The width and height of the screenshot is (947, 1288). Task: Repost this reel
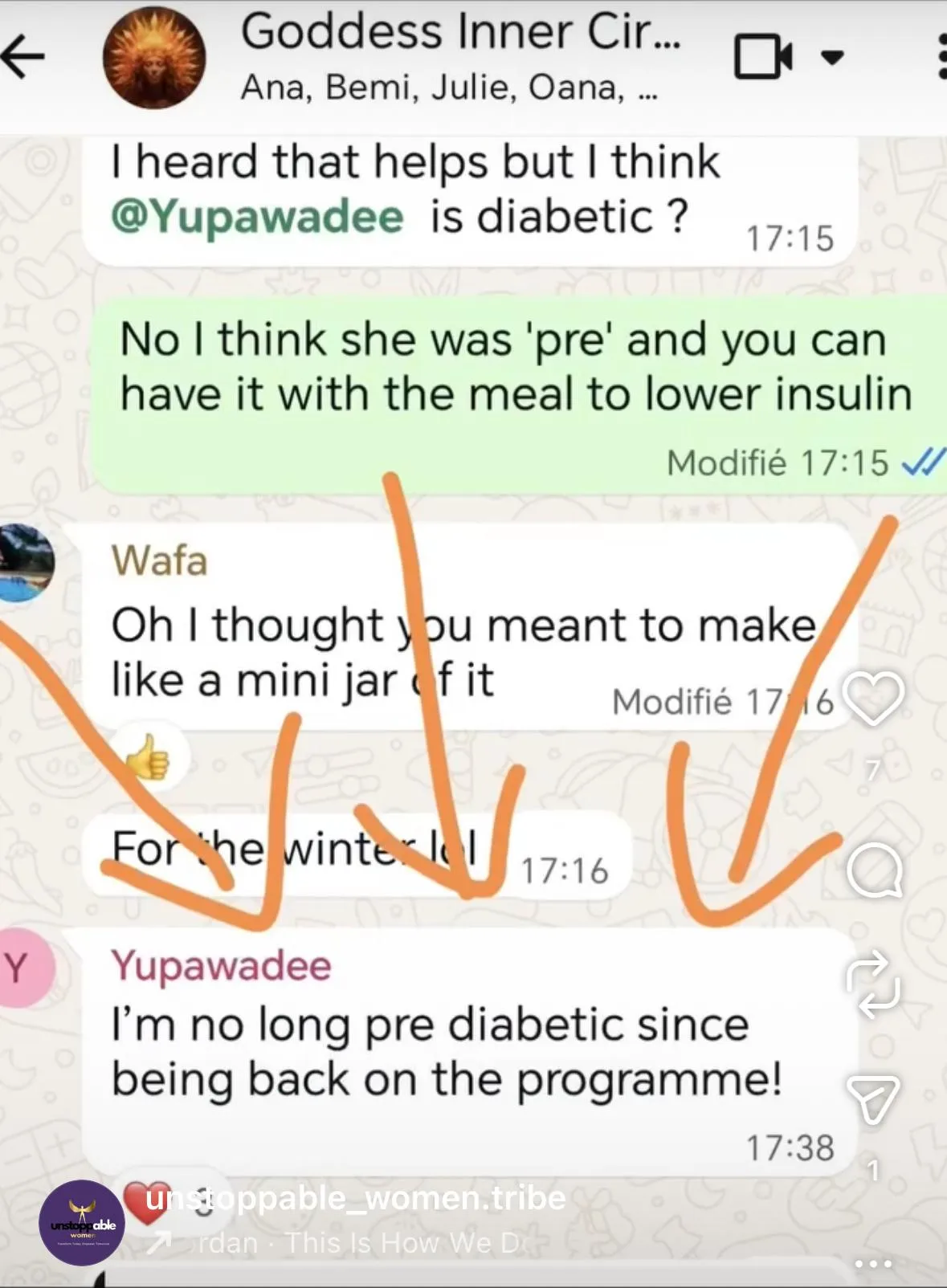(872, 984)
